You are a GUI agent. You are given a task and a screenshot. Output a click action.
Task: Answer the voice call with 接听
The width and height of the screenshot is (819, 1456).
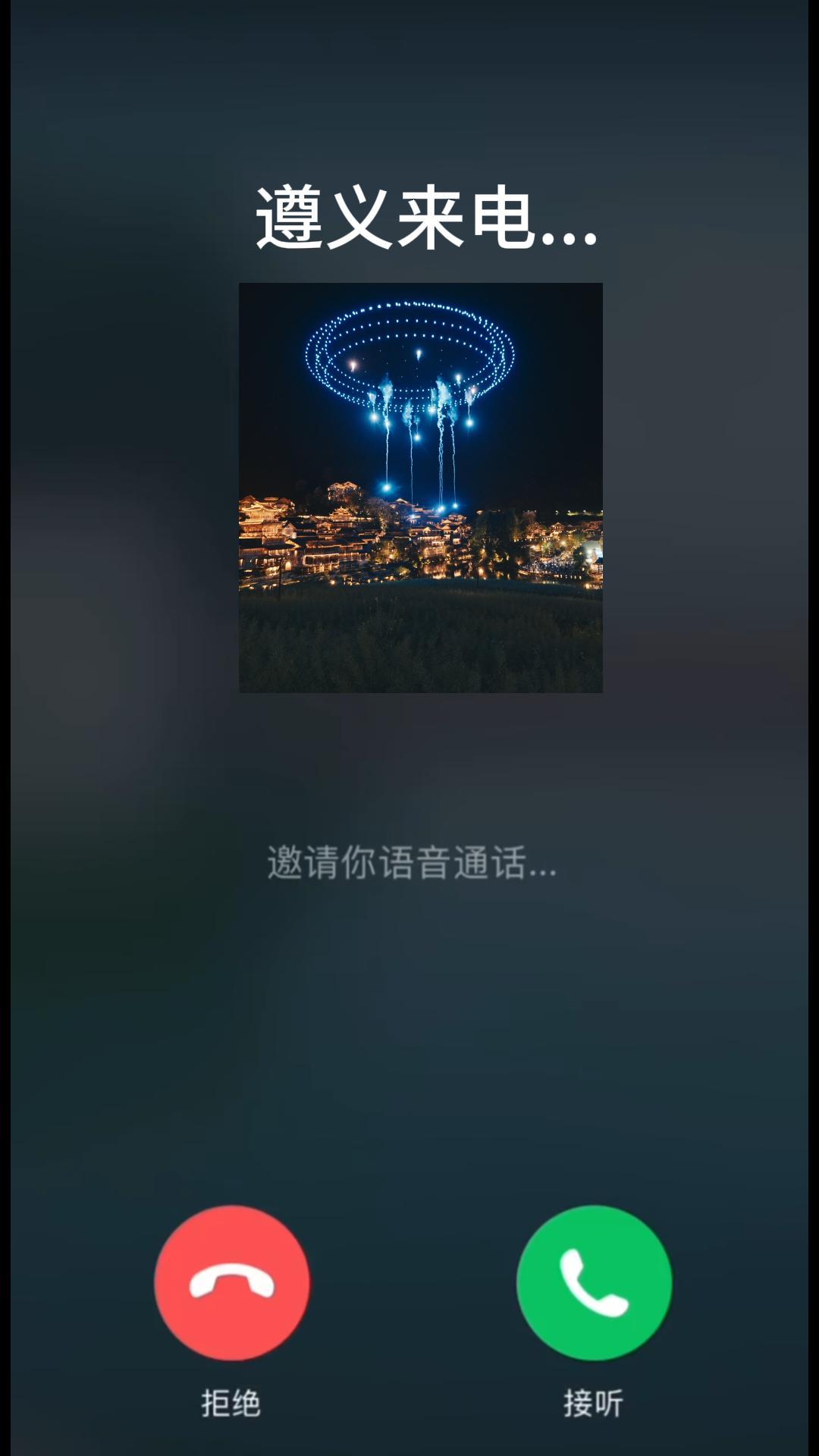pos(594,1282)
